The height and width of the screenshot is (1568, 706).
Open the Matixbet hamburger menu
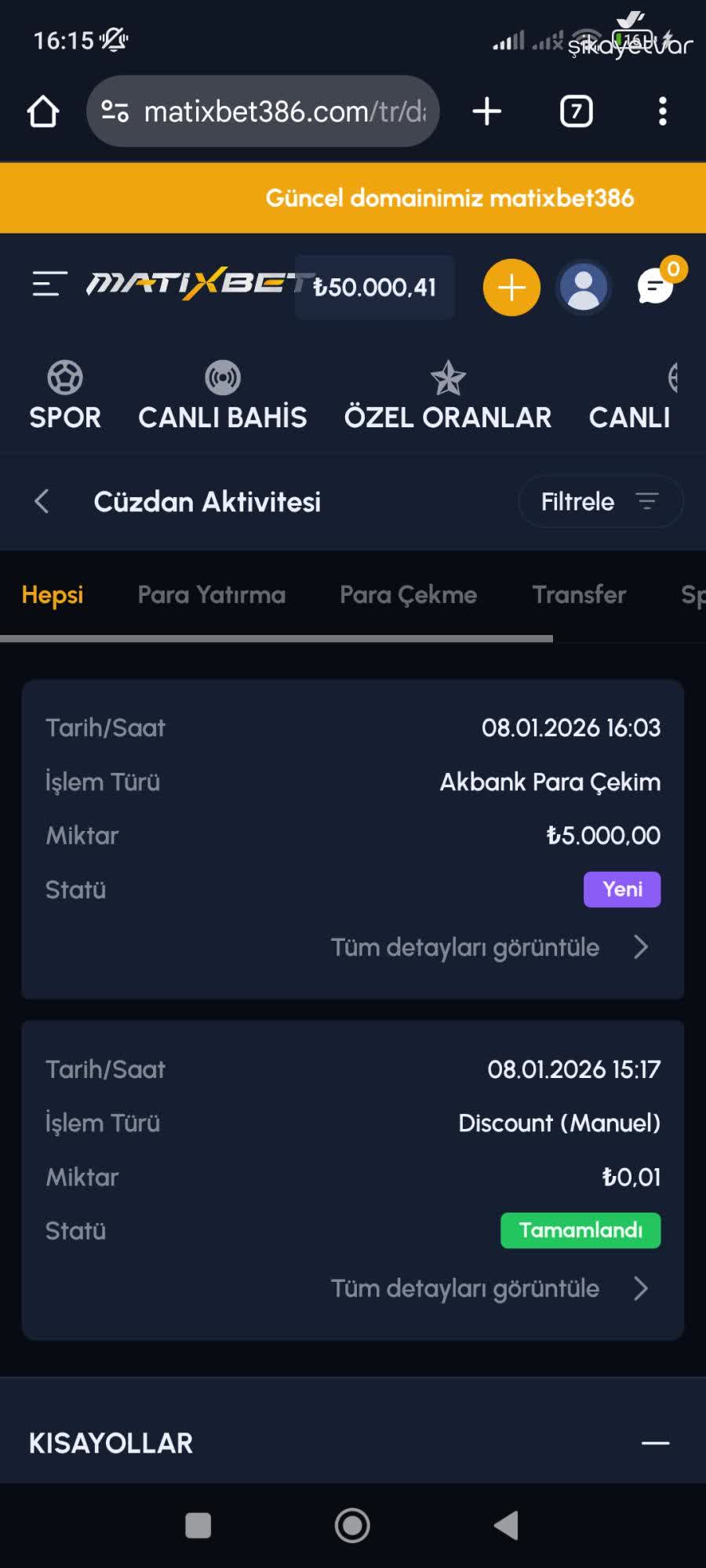pyautogui.click(x=45, y=285)
